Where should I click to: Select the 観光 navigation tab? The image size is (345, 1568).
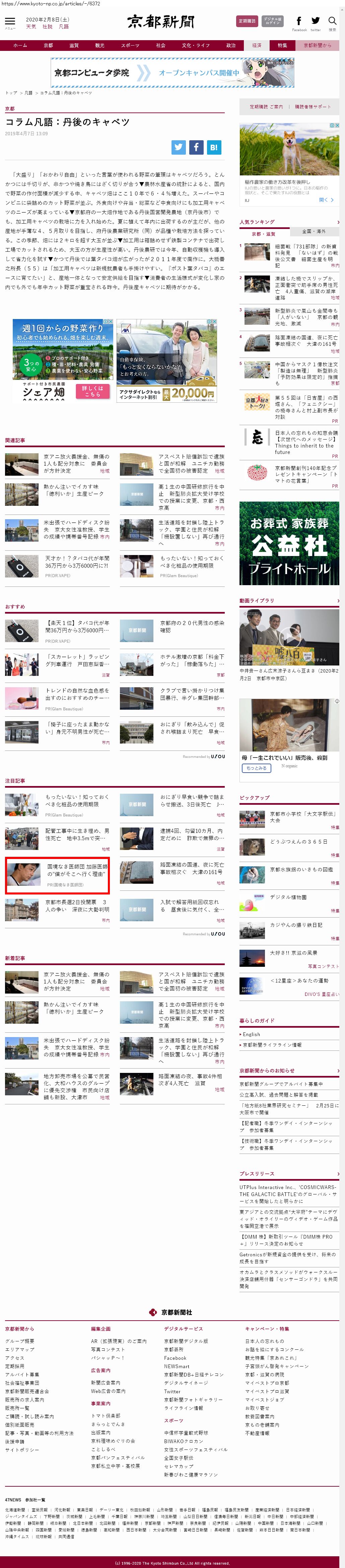pos(99,46)
